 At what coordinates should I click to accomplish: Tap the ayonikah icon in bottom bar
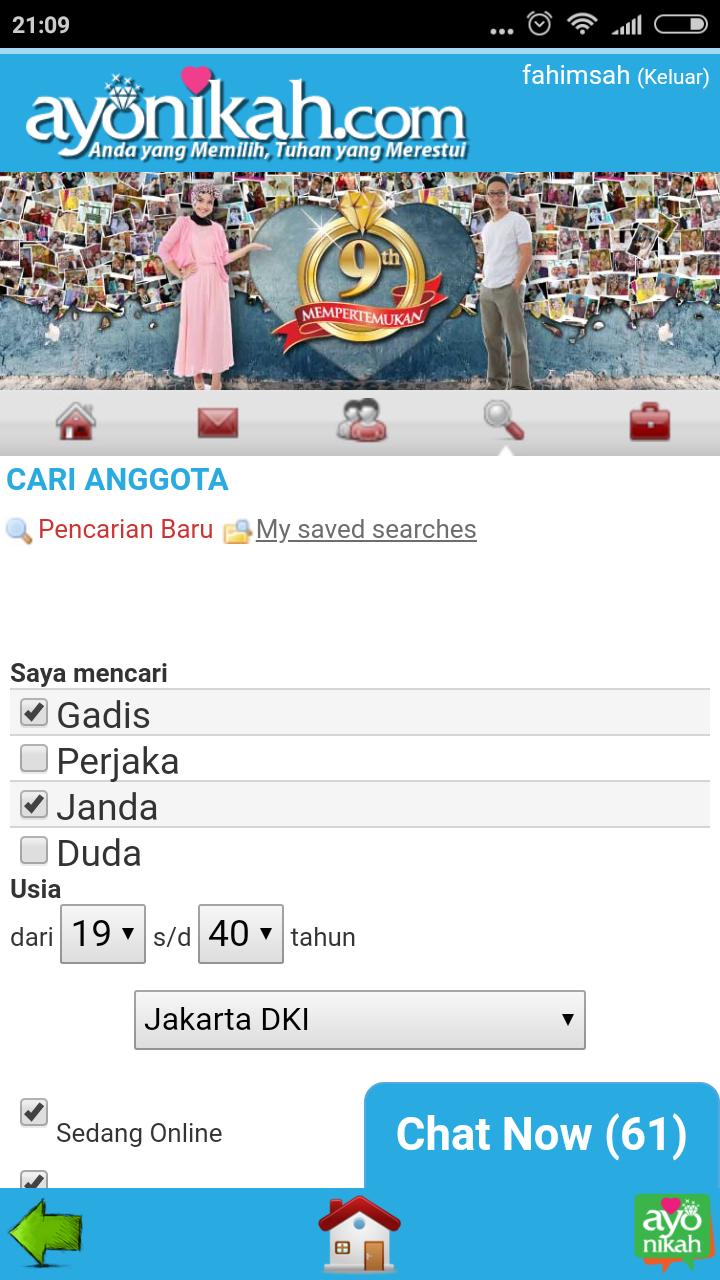tap(672, 1234)
